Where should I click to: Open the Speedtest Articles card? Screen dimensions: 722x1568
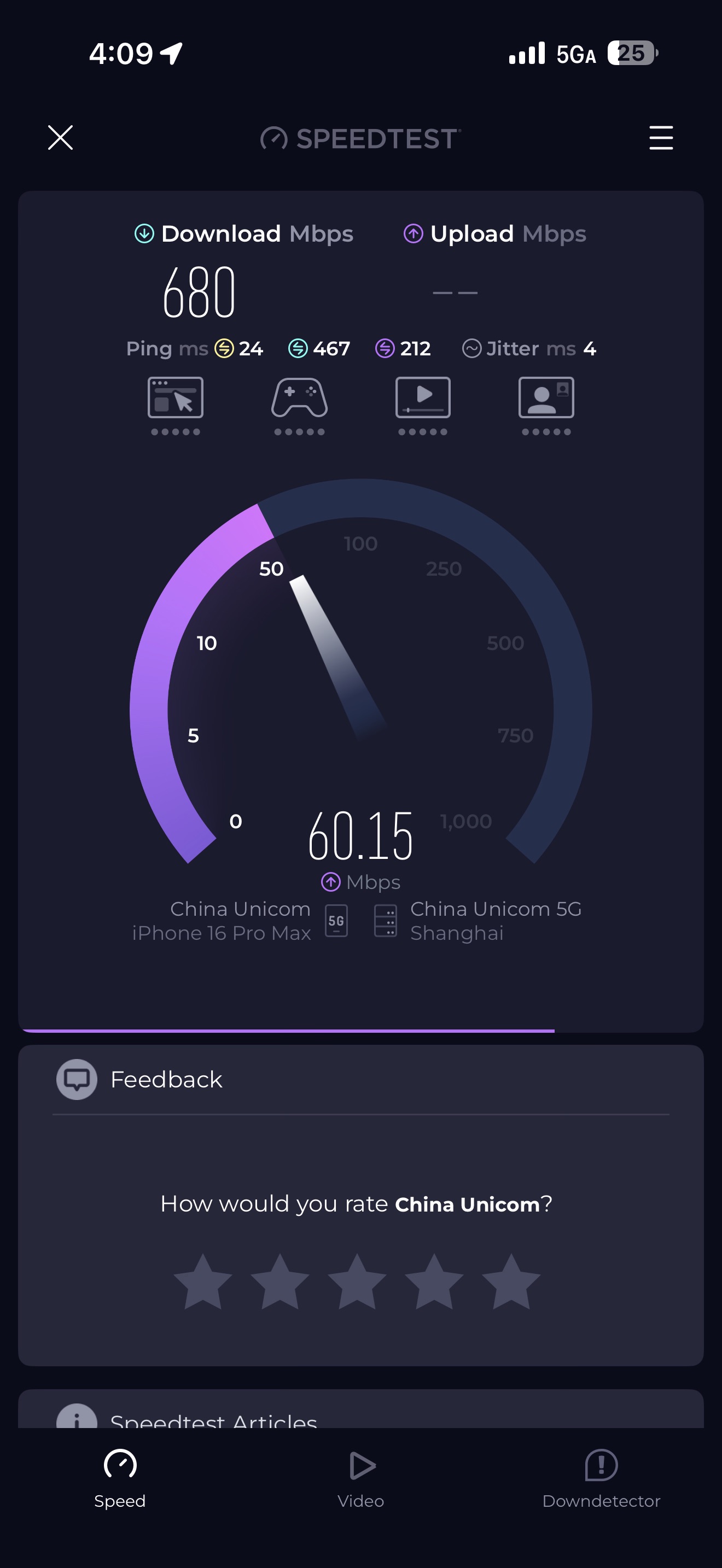click(x=213, y=1418)
